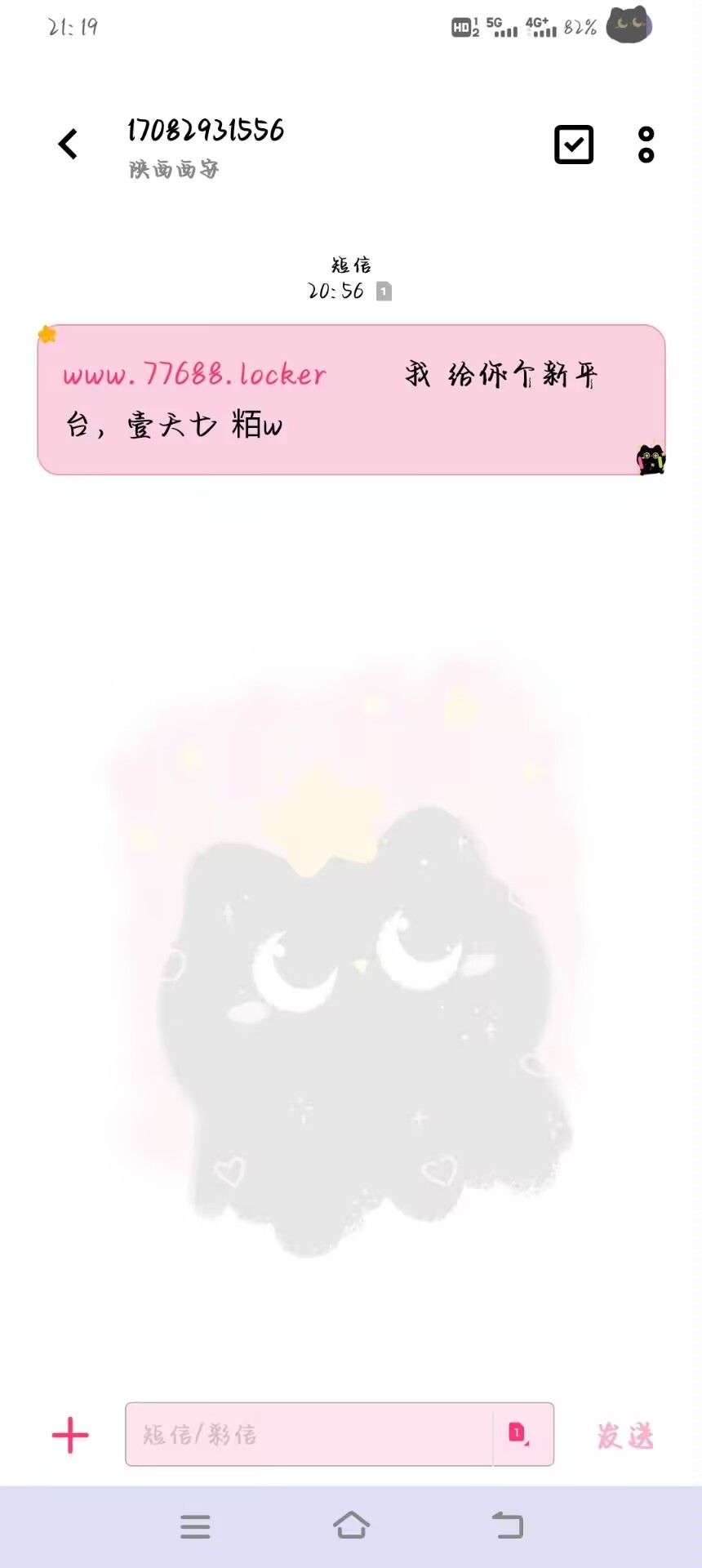Tap the 发送 send button
The height and width of the screenshot is (1568, 702).
[624, 1435]
